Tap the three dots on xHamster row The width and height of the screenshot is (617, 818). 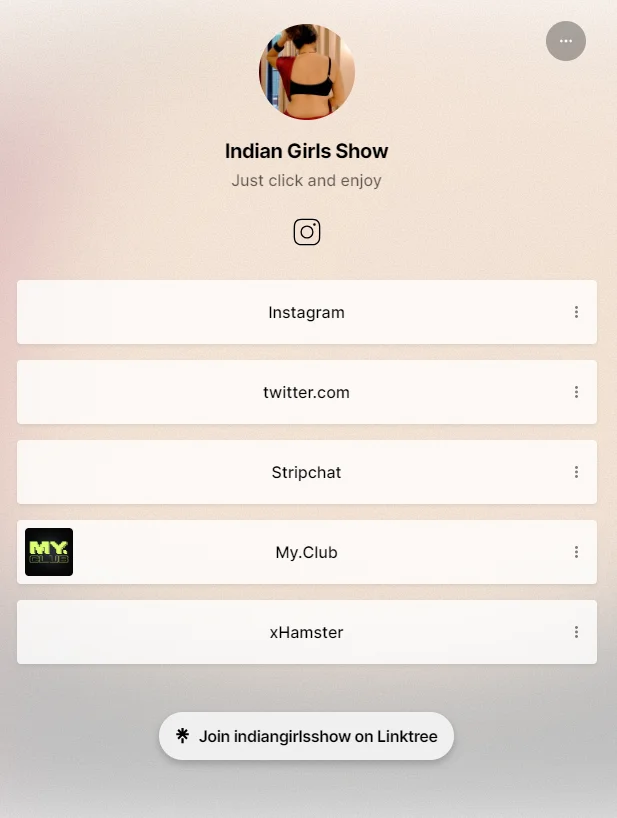(x=576, y=632)
